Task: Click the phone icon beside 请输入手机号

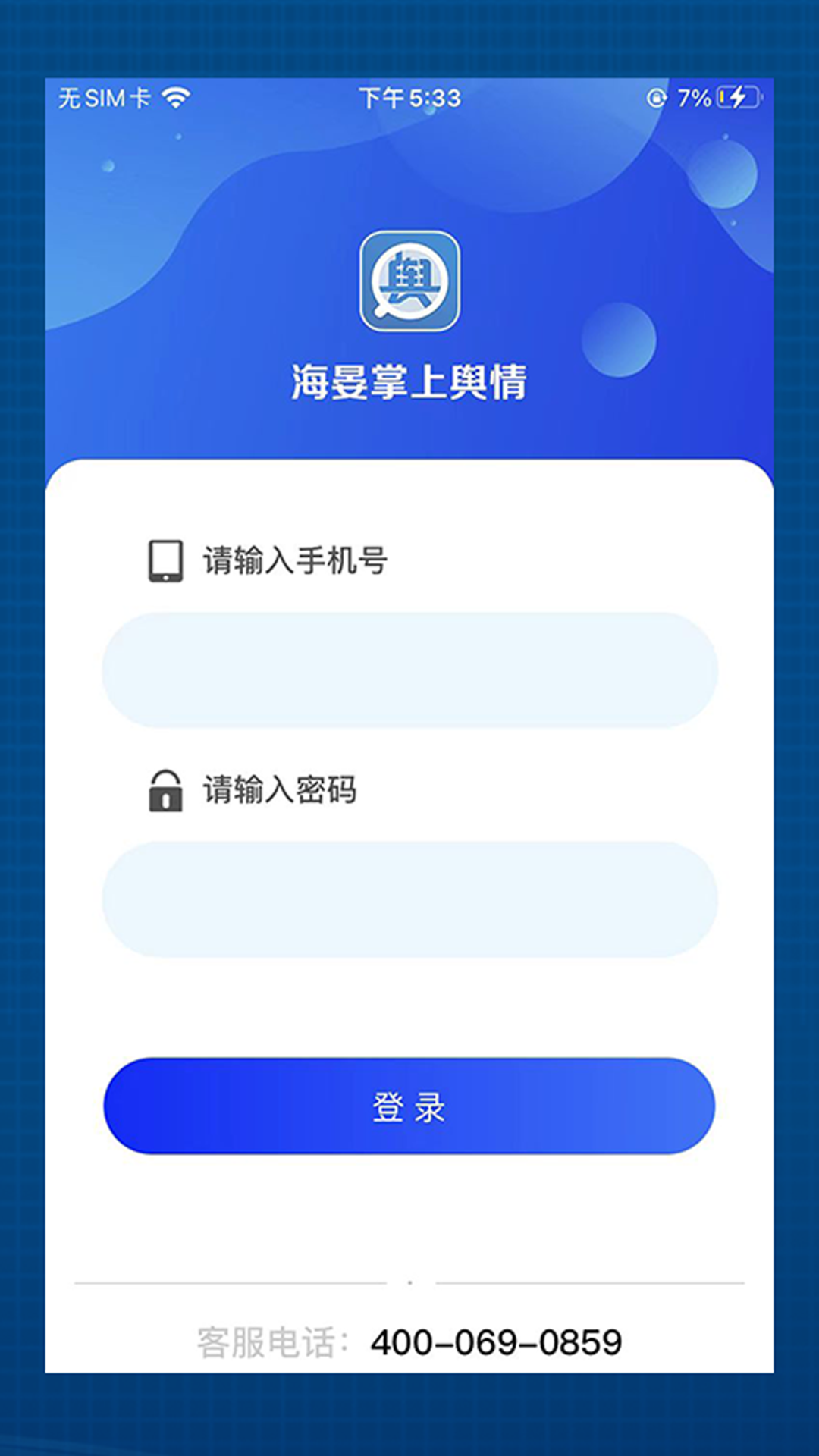Action: pos(167,561)
